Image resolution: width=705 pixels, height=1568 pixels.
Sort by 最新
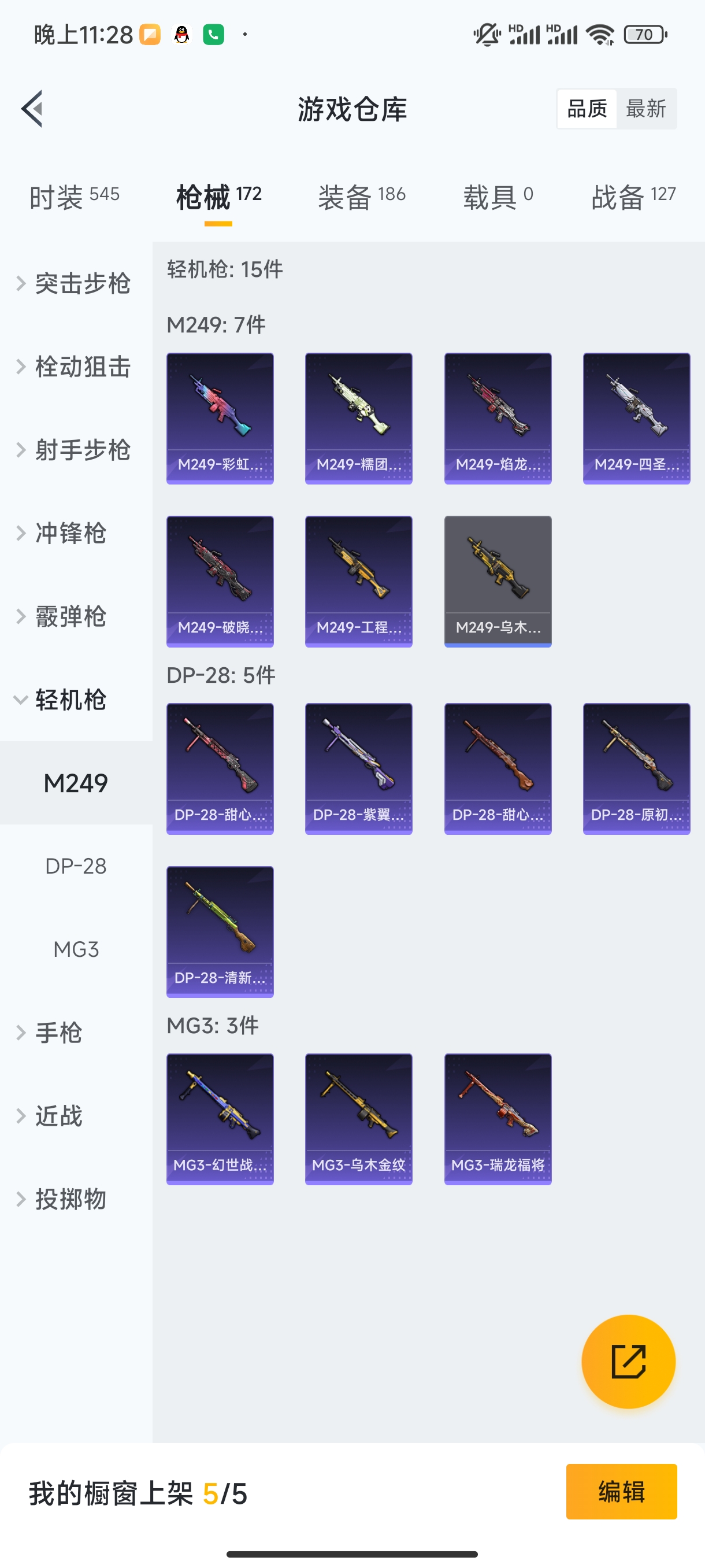pos(645,109)
